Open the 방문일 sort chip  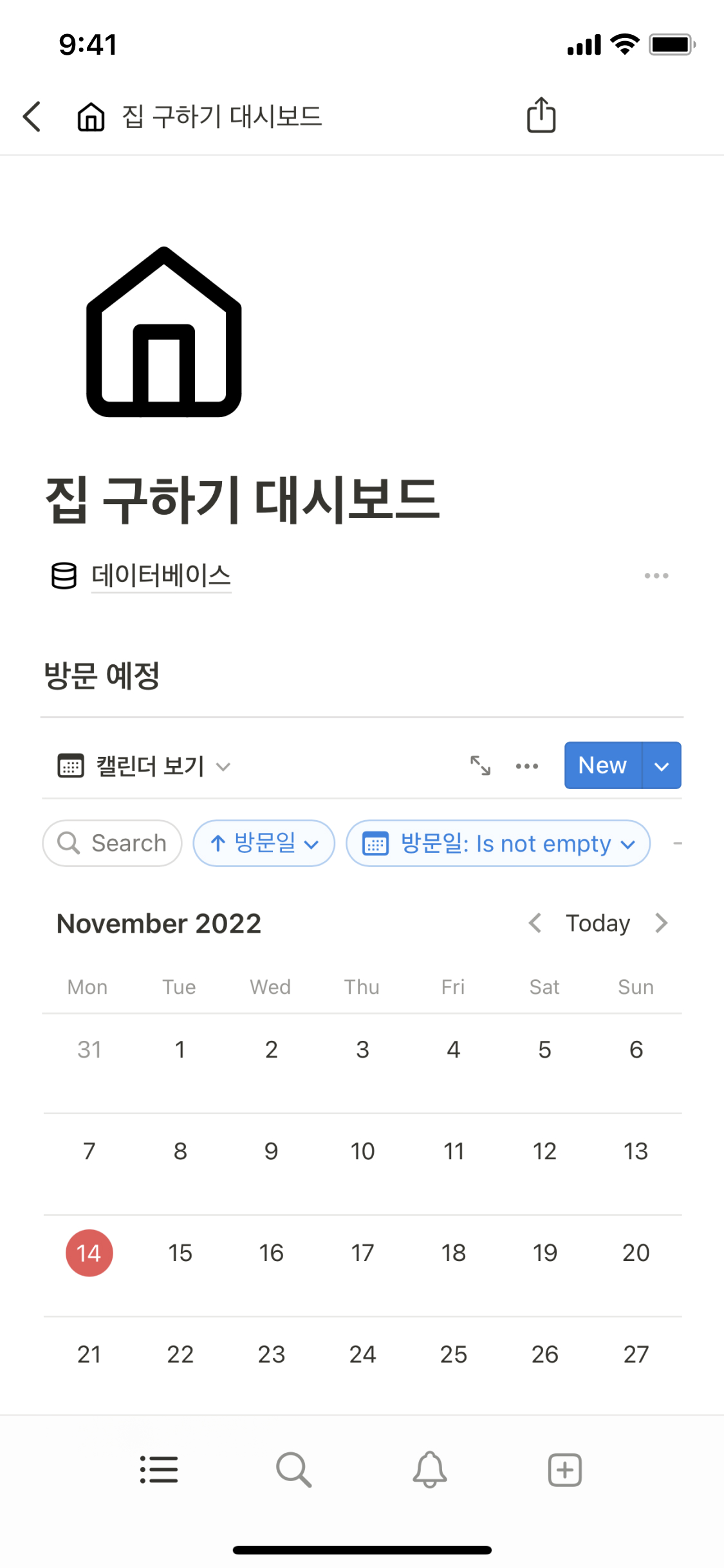(264, 843)
